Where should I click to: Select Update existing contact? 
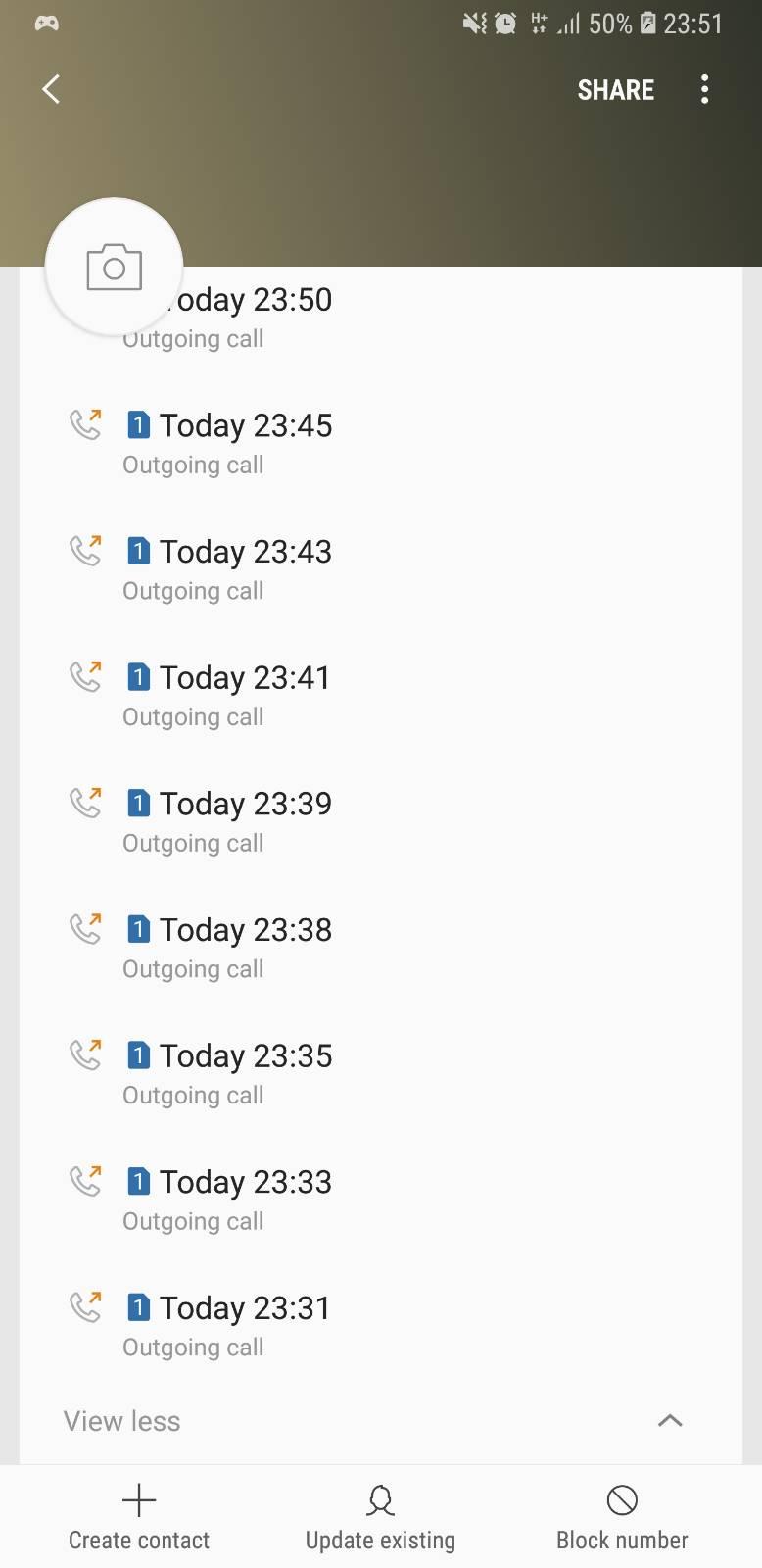point(380,1517)
